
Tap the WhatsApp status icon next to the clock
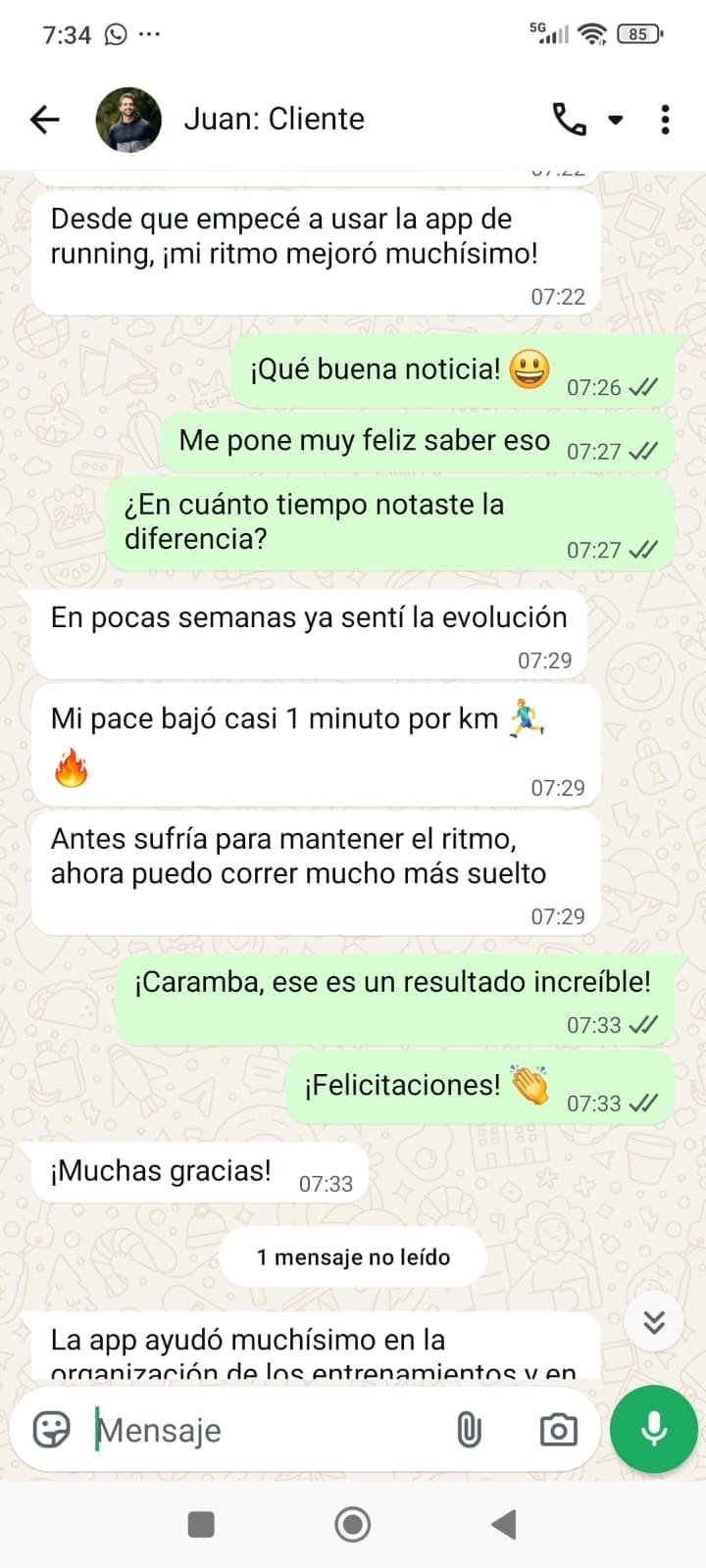[x=117, y=32]
